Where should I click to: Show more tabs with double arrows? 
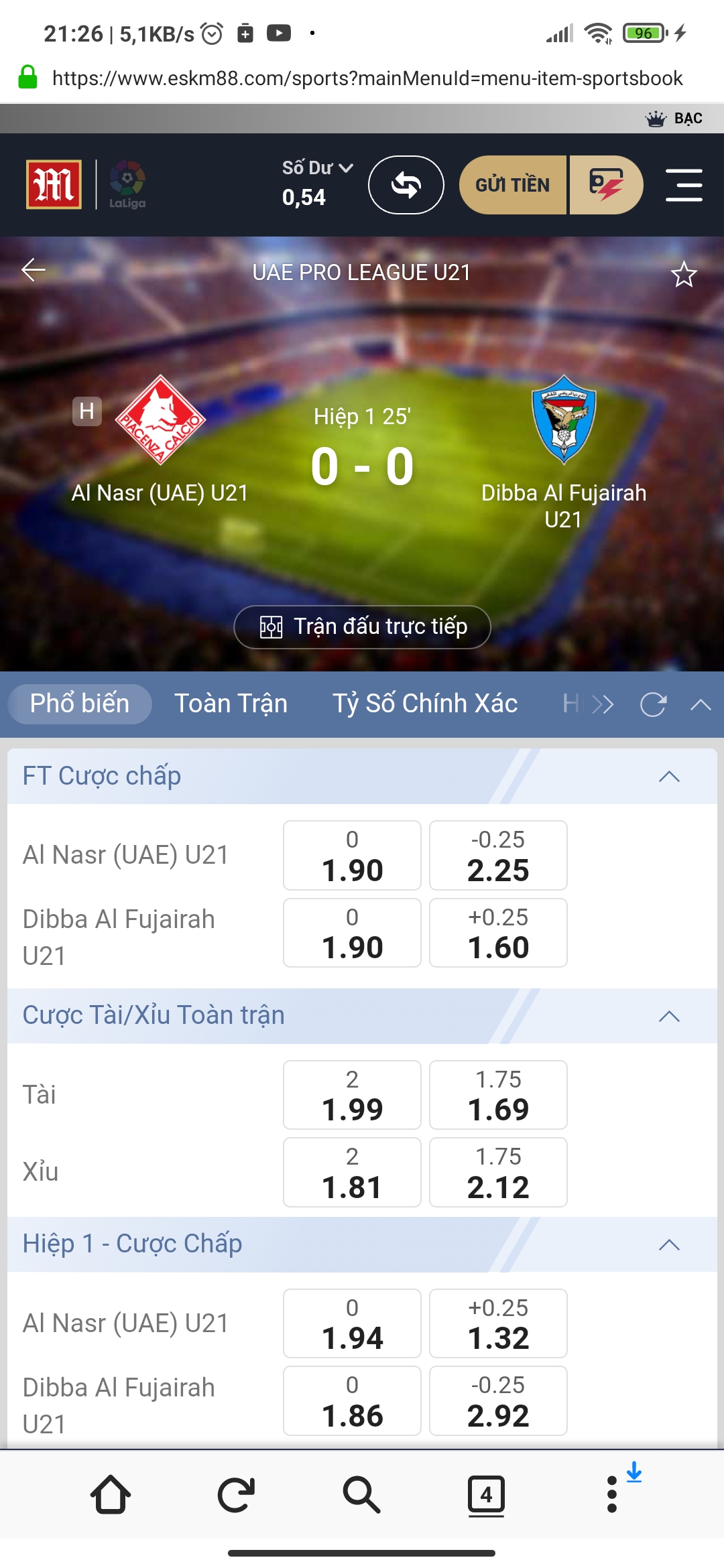click(x=603, y=704)
